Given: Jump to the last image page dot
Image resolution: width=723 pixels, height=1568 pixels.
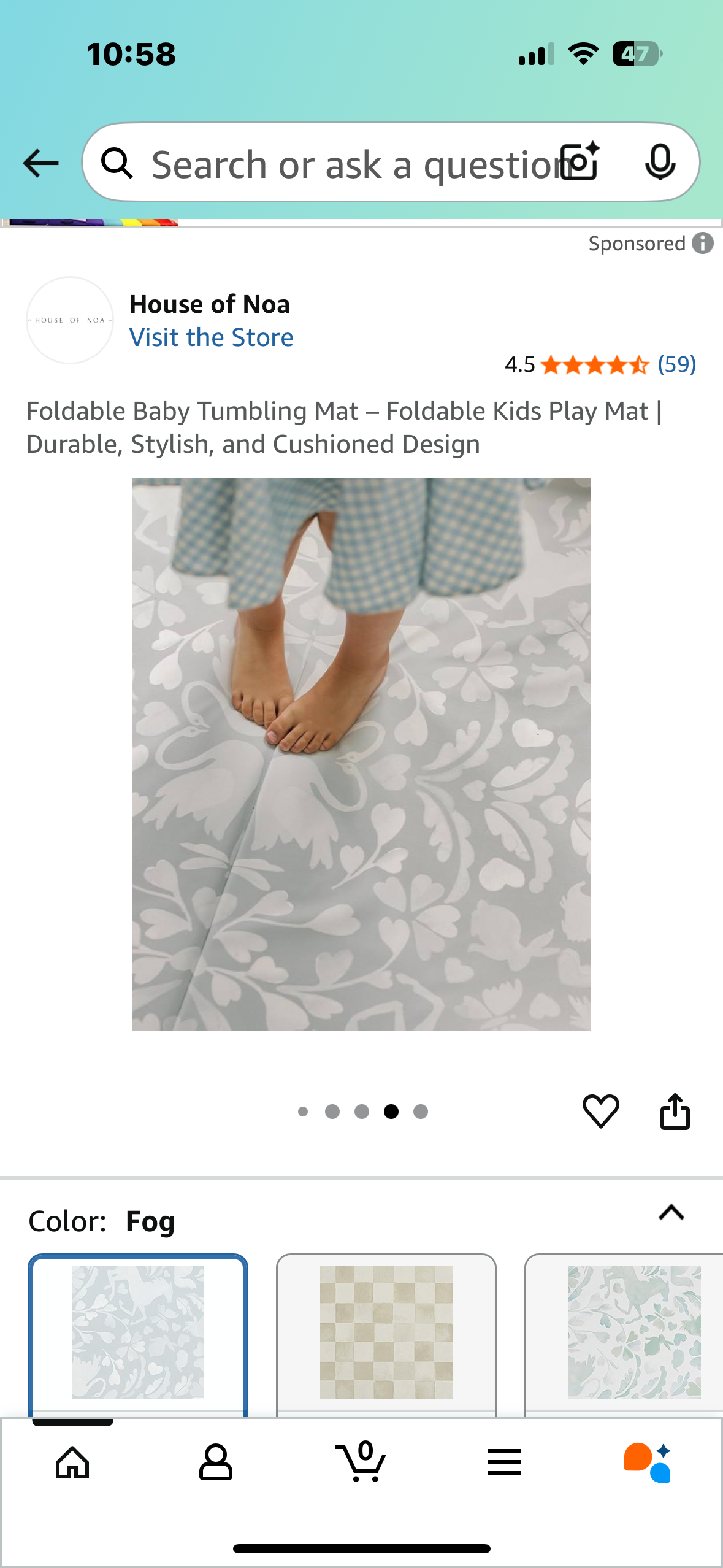Looking at the screenshot, I should coord(421,1112).
